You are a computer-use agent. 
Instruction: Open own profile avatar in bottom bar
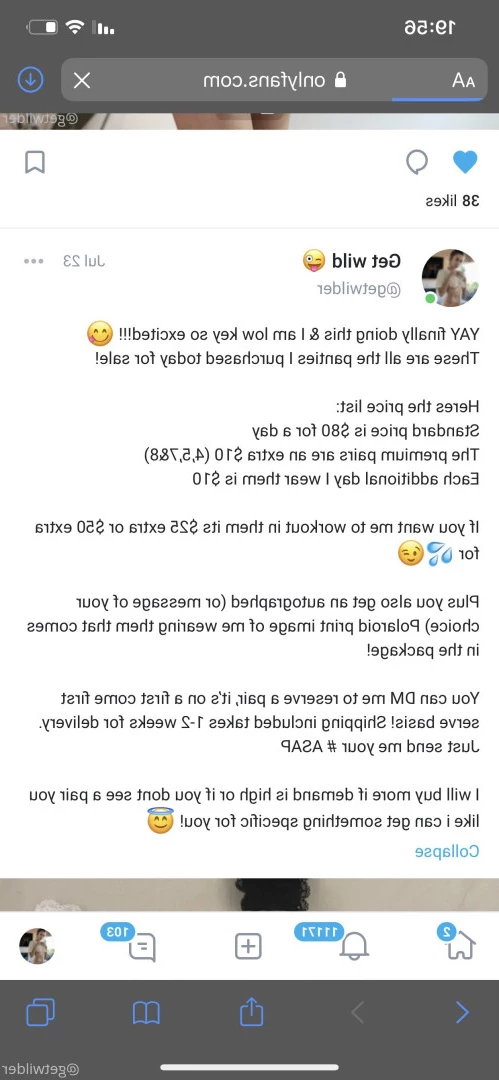(37, 946)
